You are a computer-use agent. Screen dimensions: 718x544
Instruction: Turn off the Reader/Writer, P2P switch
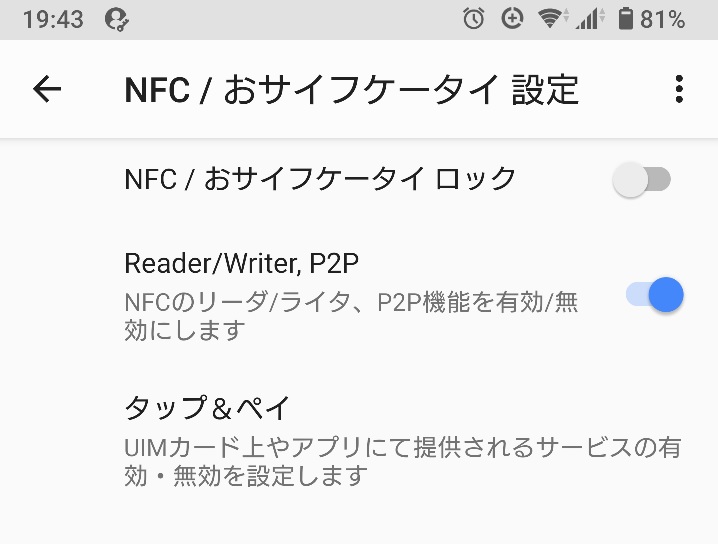655,294
